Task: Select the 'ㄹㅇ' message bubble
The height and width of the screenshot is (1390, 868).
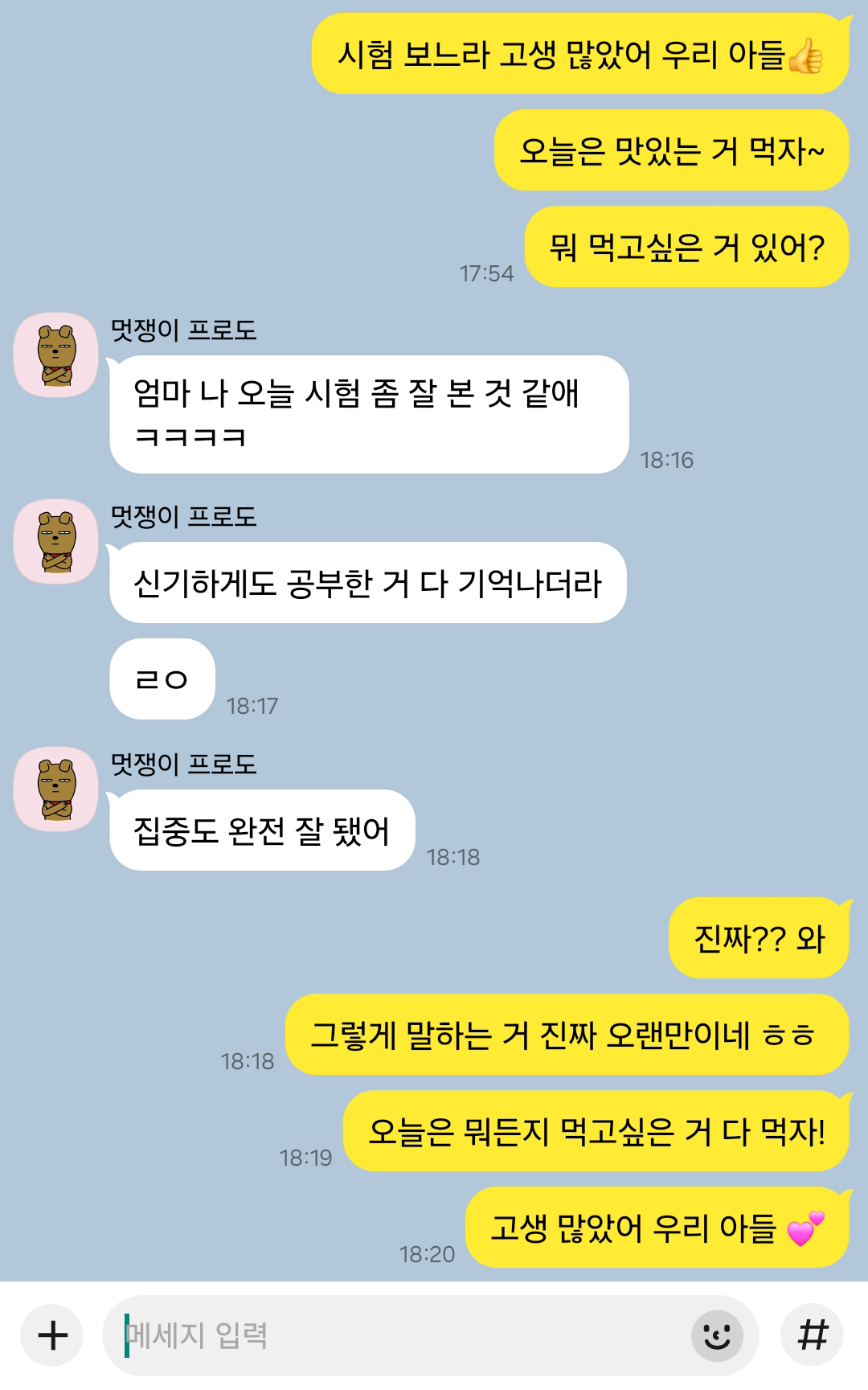Action: click(162, 679)
